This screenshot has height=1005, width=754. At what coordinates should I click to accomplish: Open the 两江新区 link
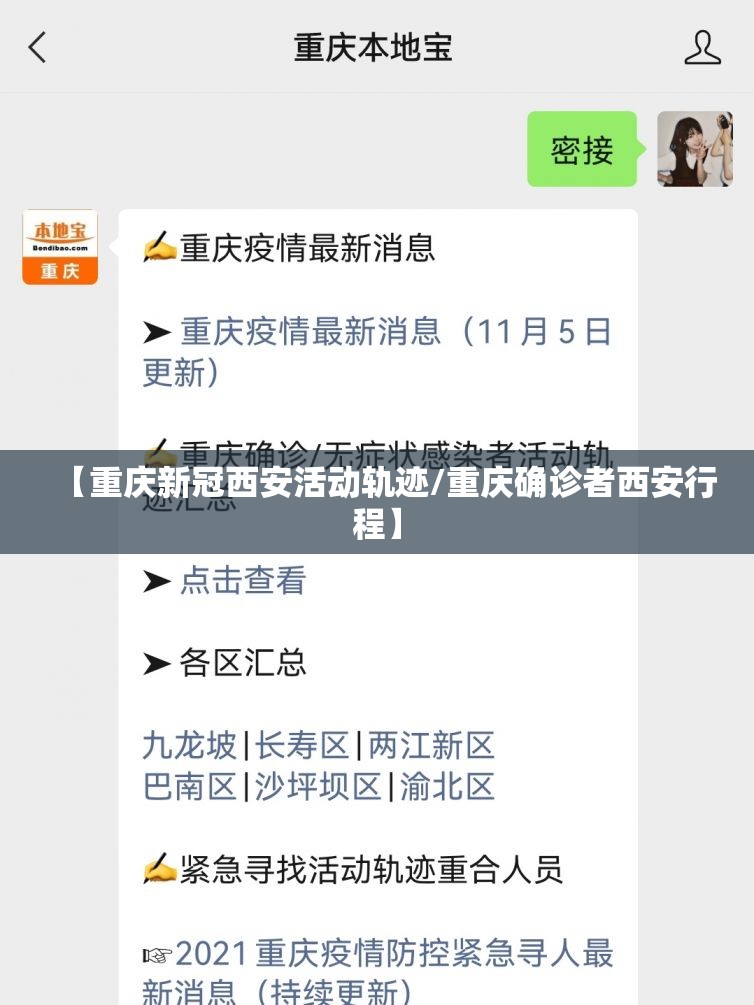pyautogui.click(x=431, y=745)
